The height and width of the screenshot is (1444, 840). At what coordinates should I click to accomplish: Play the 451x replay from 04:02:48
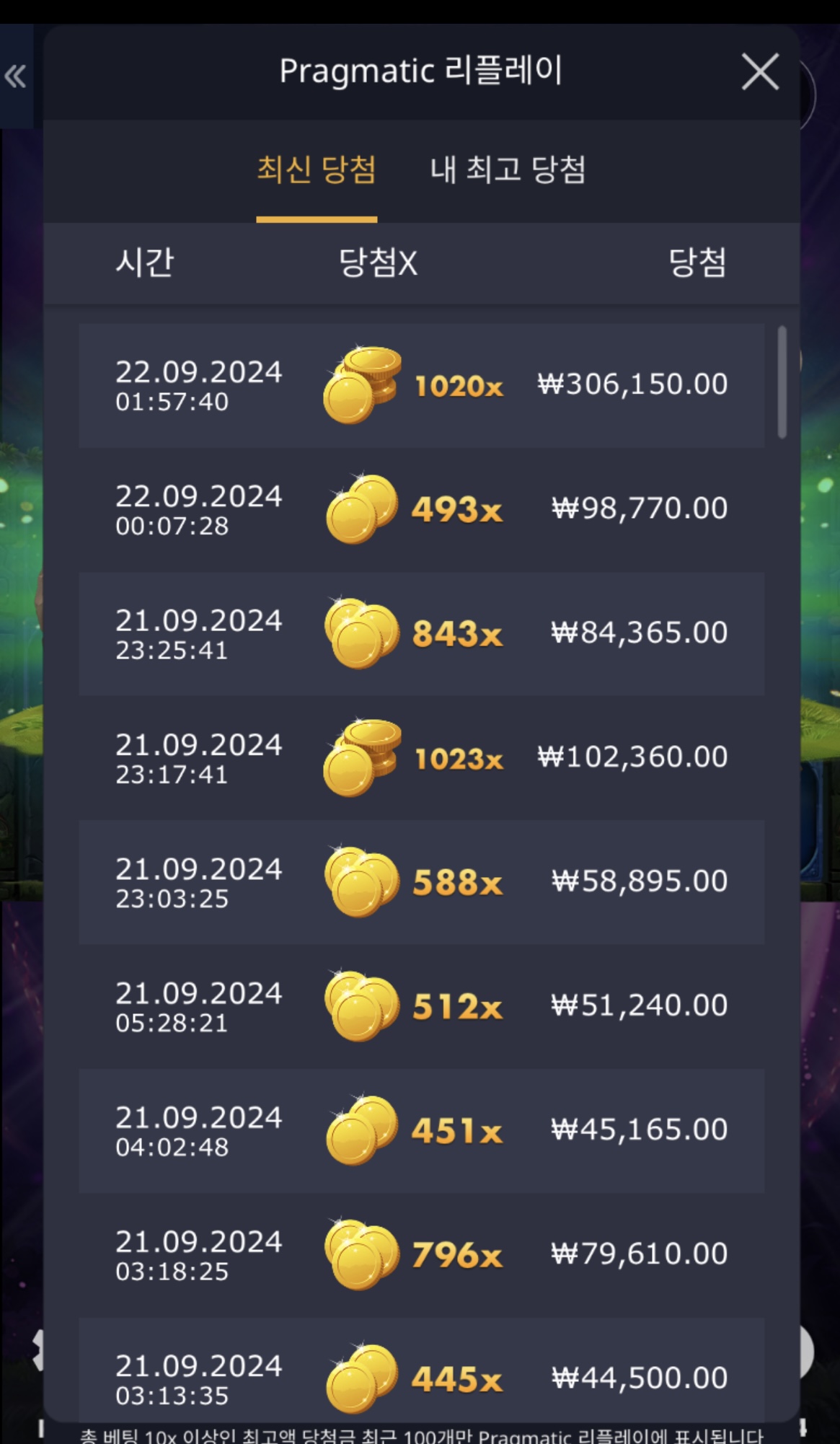tap(421, 1130)
